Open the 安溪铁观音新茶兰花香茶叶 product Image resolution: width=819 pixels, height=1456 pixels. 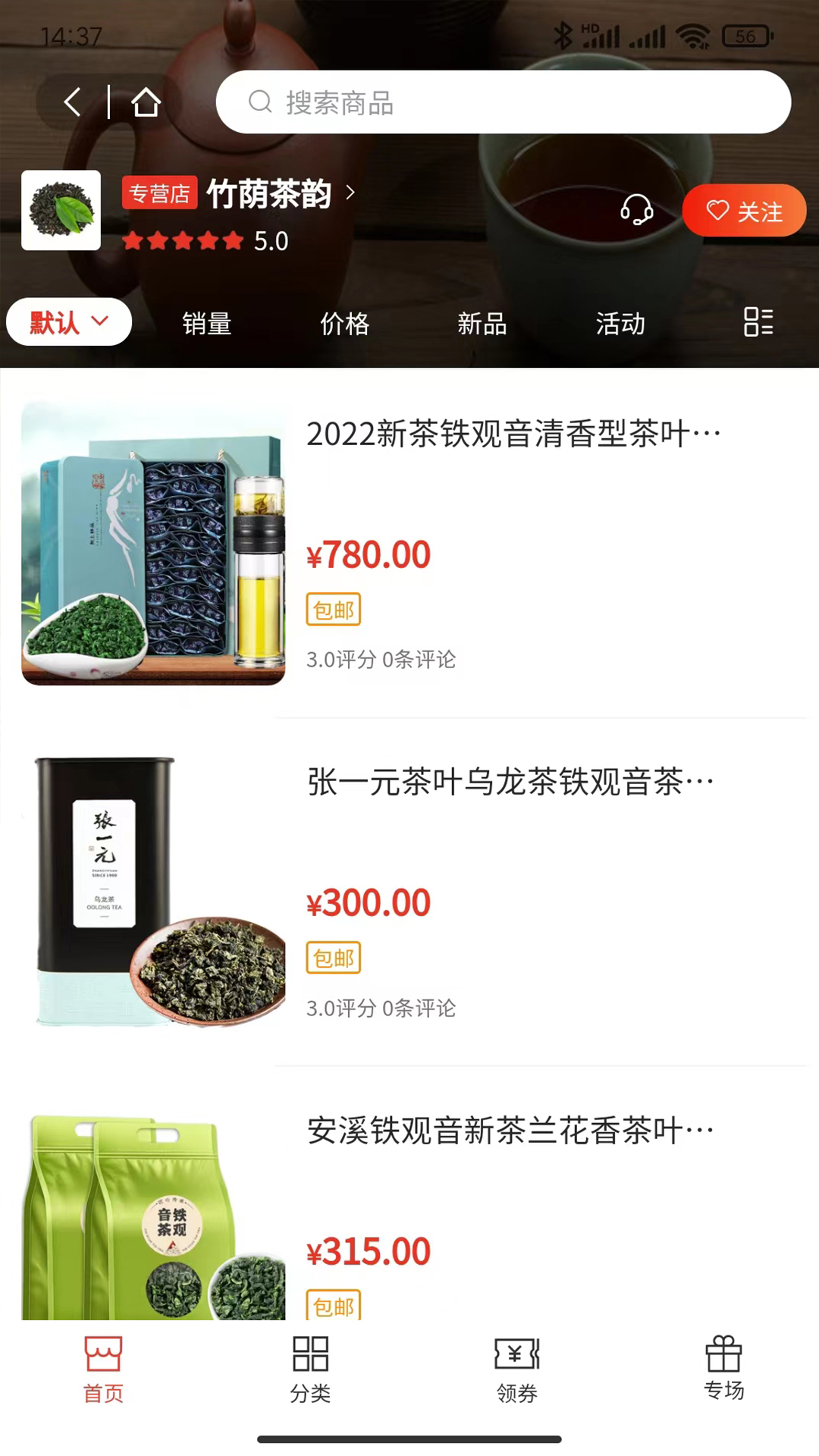coord(510,1131)
